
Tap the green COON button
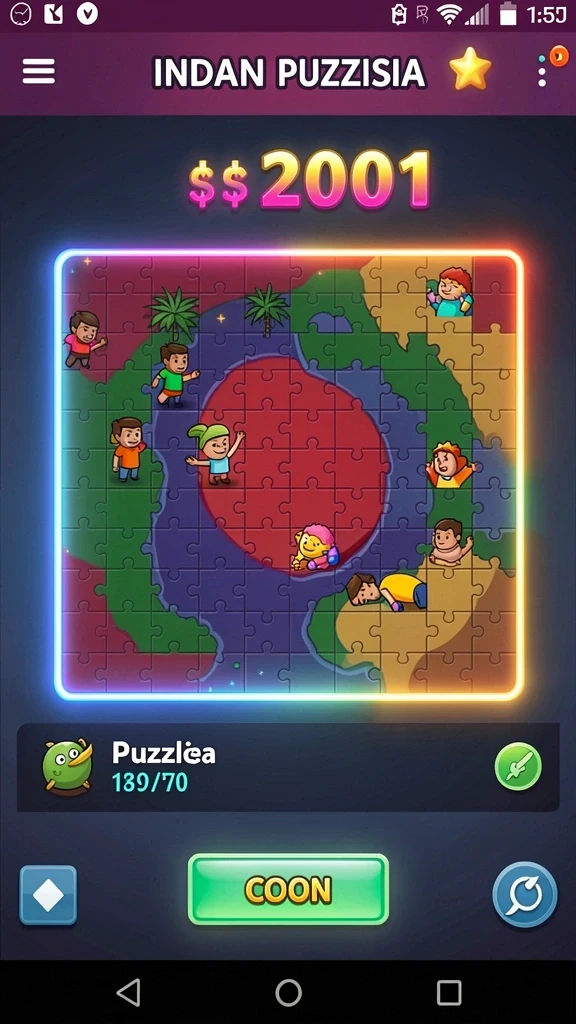(288, 889)
